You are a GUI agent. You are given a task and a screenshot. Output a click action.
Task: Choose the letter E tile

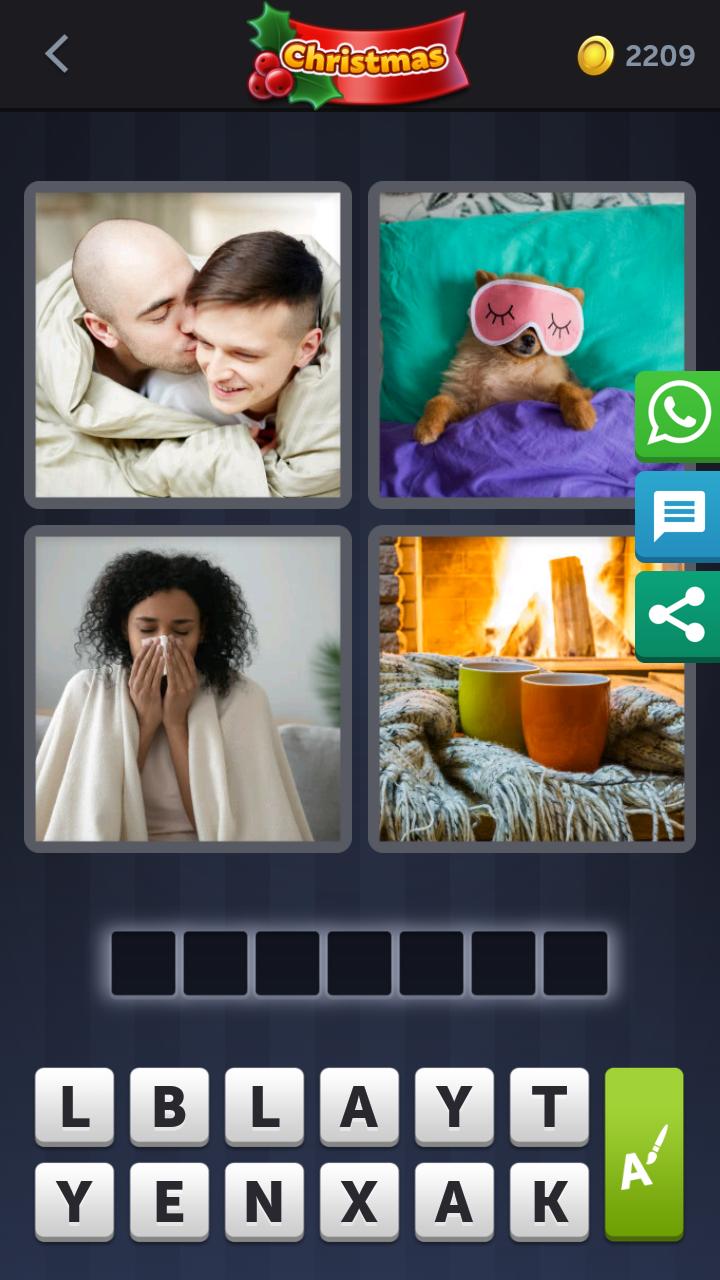[x=169, y=1202]
